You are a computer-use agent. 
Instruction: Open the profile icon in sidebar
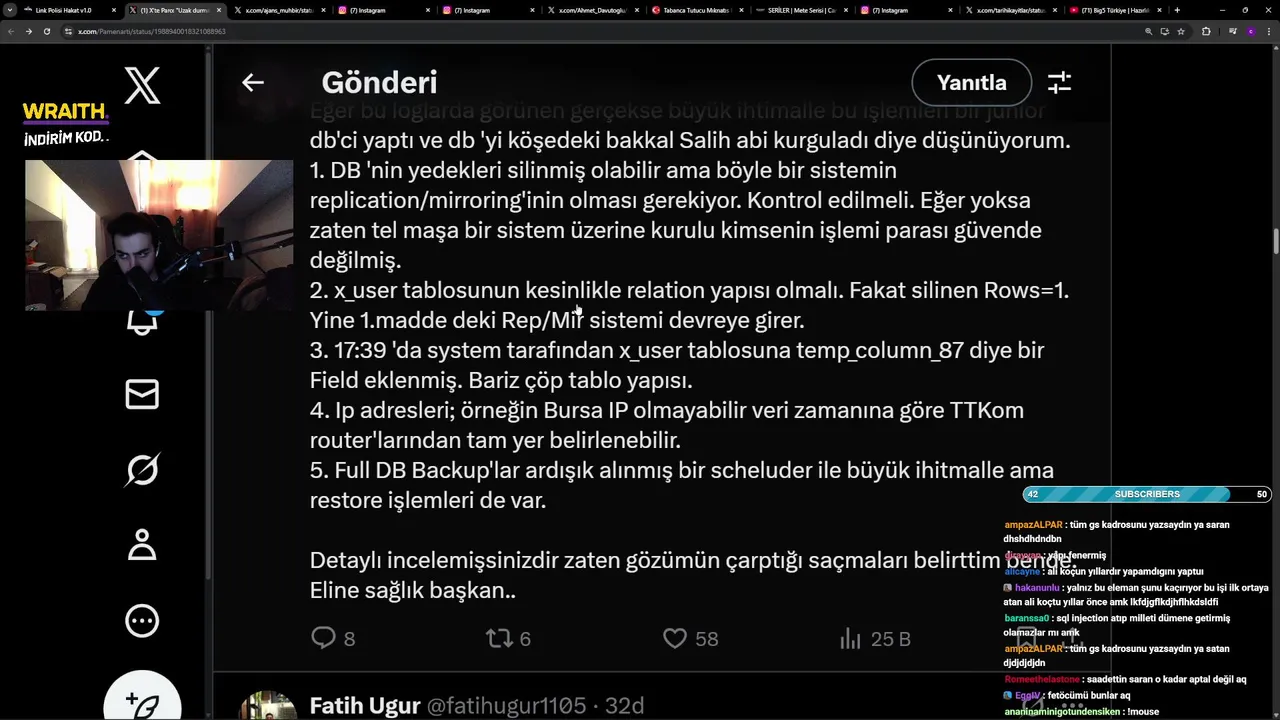pos(142,545)
